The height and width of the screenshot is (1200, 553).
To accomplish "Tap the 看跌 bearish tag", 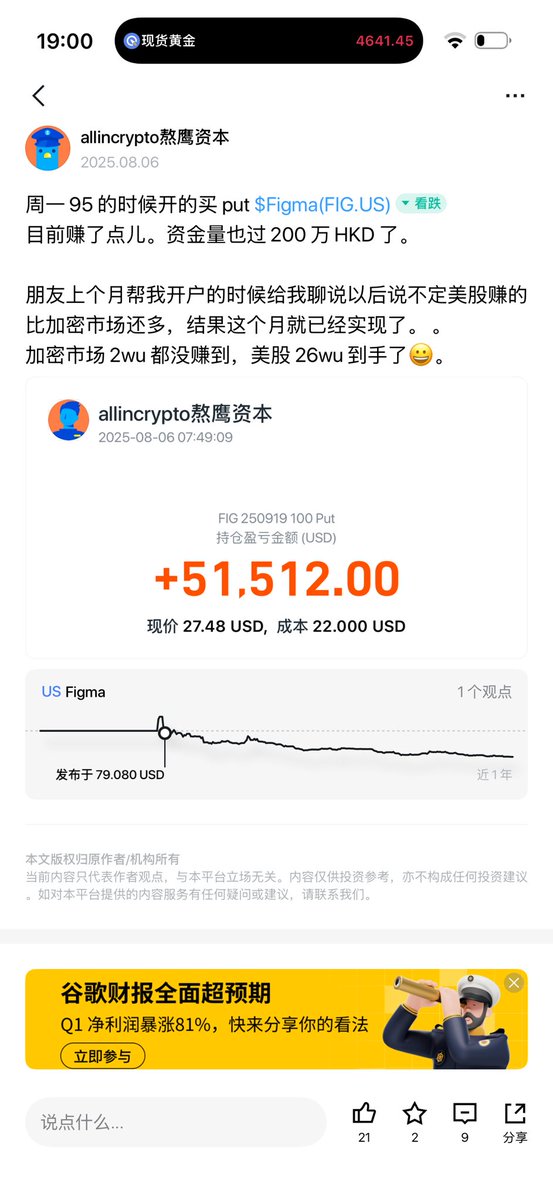I will coord(421,203).
